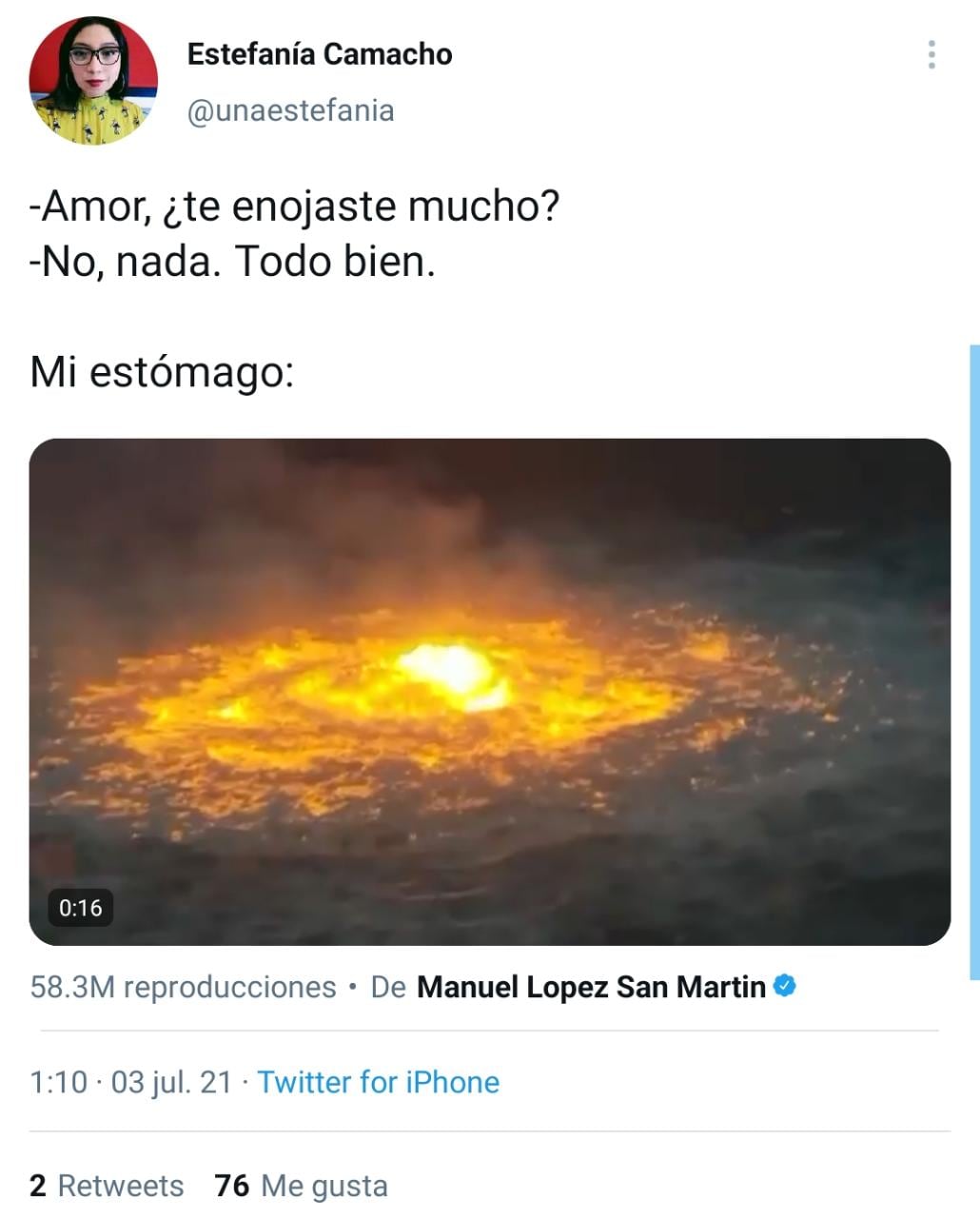Screen dimensions: 980x1218
Task: Open the tweet's overflow menu
Action: click(931, 55)
